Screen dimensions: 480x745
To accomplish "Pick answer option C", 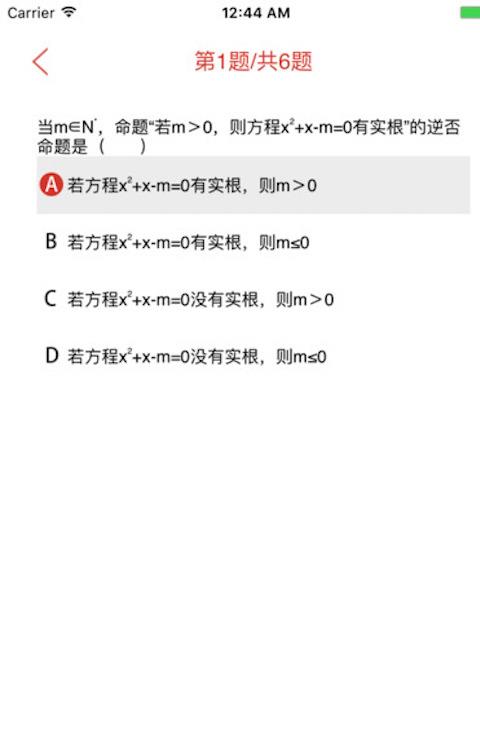I will [x=253, y=299].
